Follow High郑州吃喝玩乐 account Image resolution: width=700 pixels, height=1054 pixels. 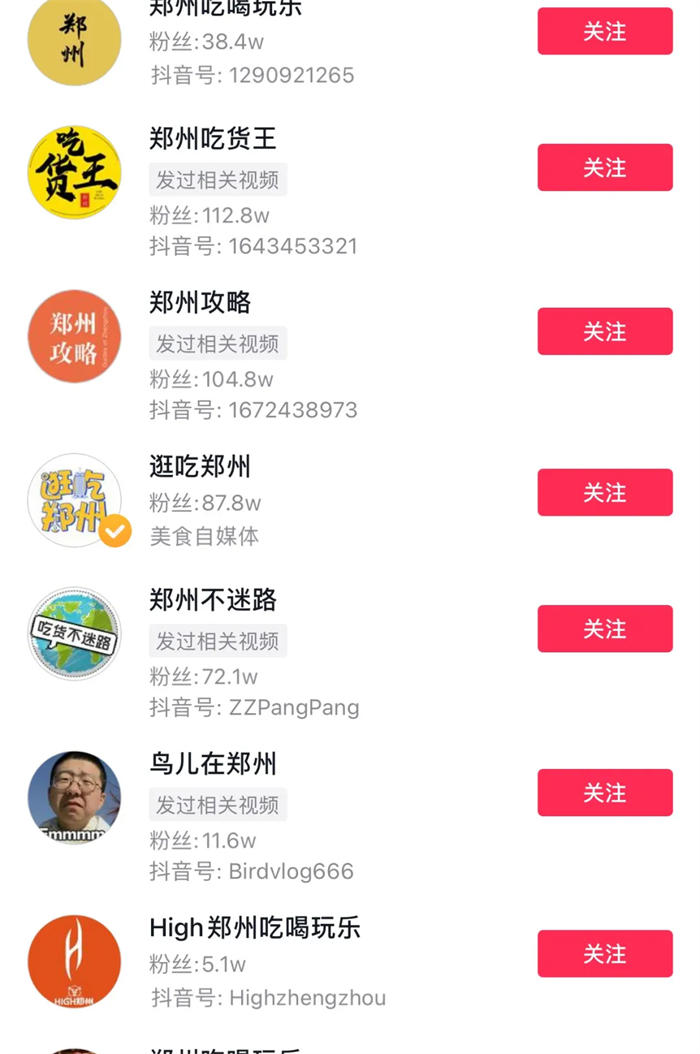point(605,954)
